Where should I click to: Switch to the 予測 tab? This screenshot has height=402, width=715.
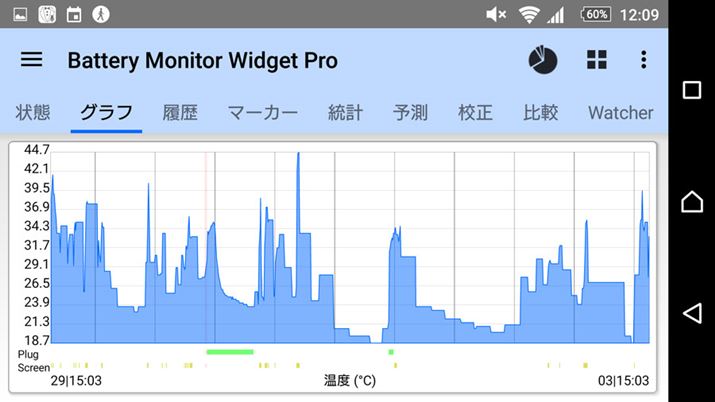[x=410, y=112]
